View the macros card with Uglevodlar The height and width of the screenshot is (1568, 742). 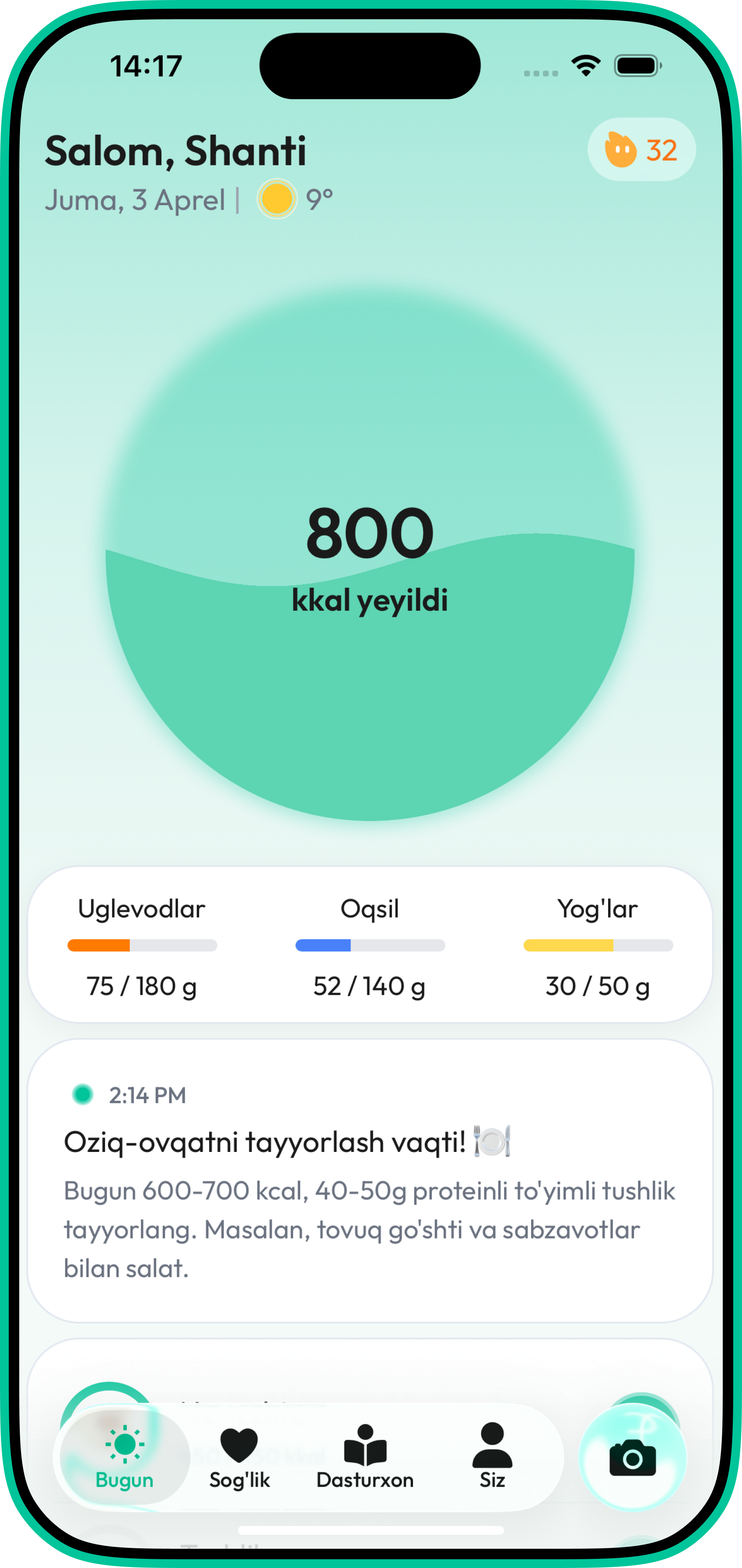pos(370,945)
